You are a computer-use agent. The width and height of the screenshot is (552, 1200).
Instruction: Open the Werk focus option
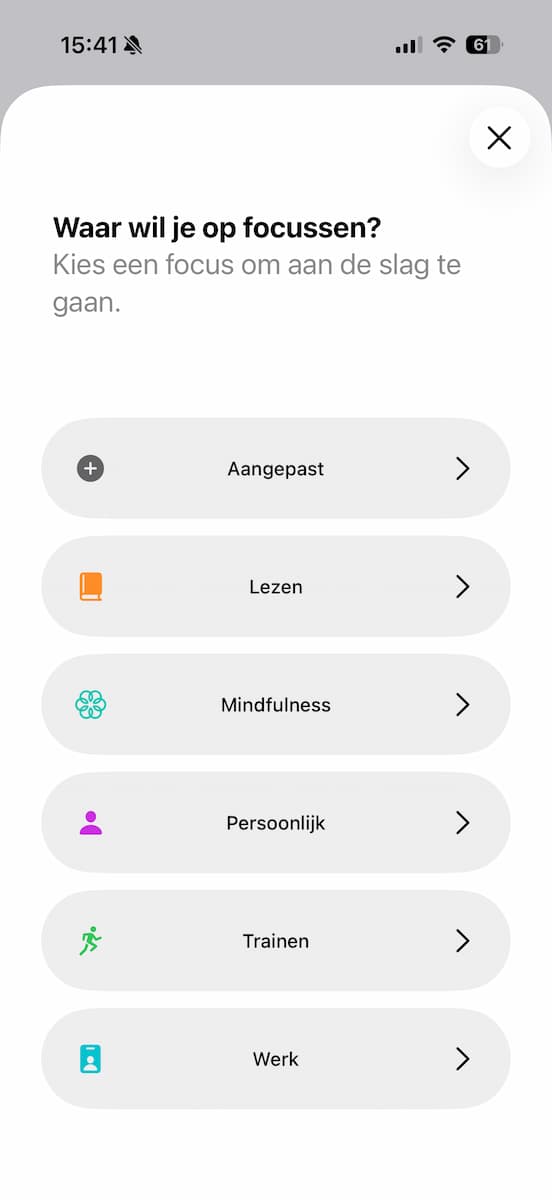276,1058
